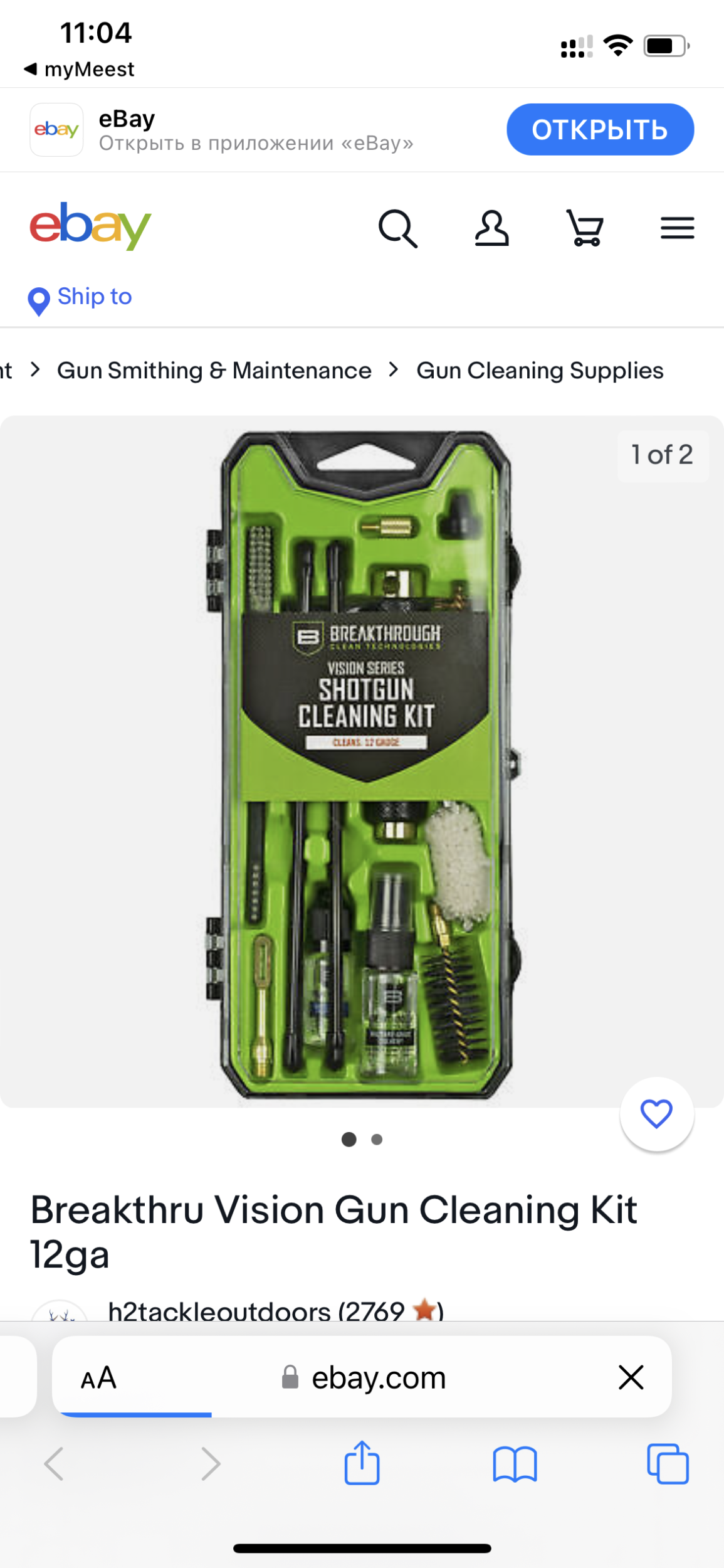Tap Ship to location link
The image size is (724, 1568).
(x=80, y=297)
